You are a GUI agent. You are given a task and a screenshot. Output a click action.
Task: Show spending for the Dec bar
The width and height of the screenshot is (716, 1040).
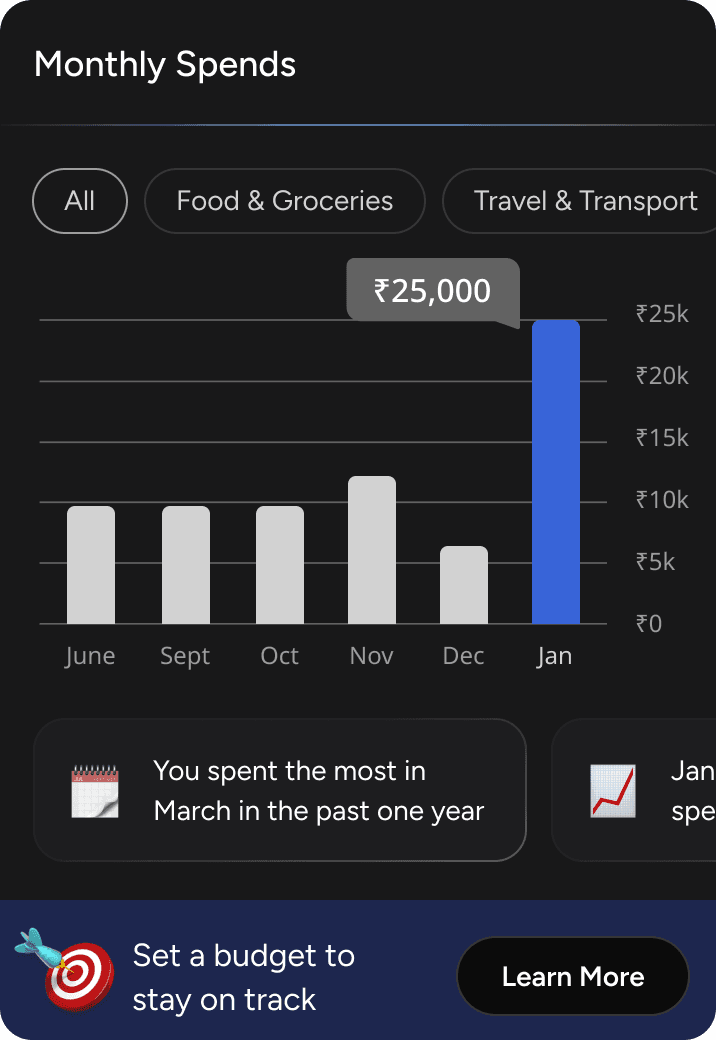point(464,585)
